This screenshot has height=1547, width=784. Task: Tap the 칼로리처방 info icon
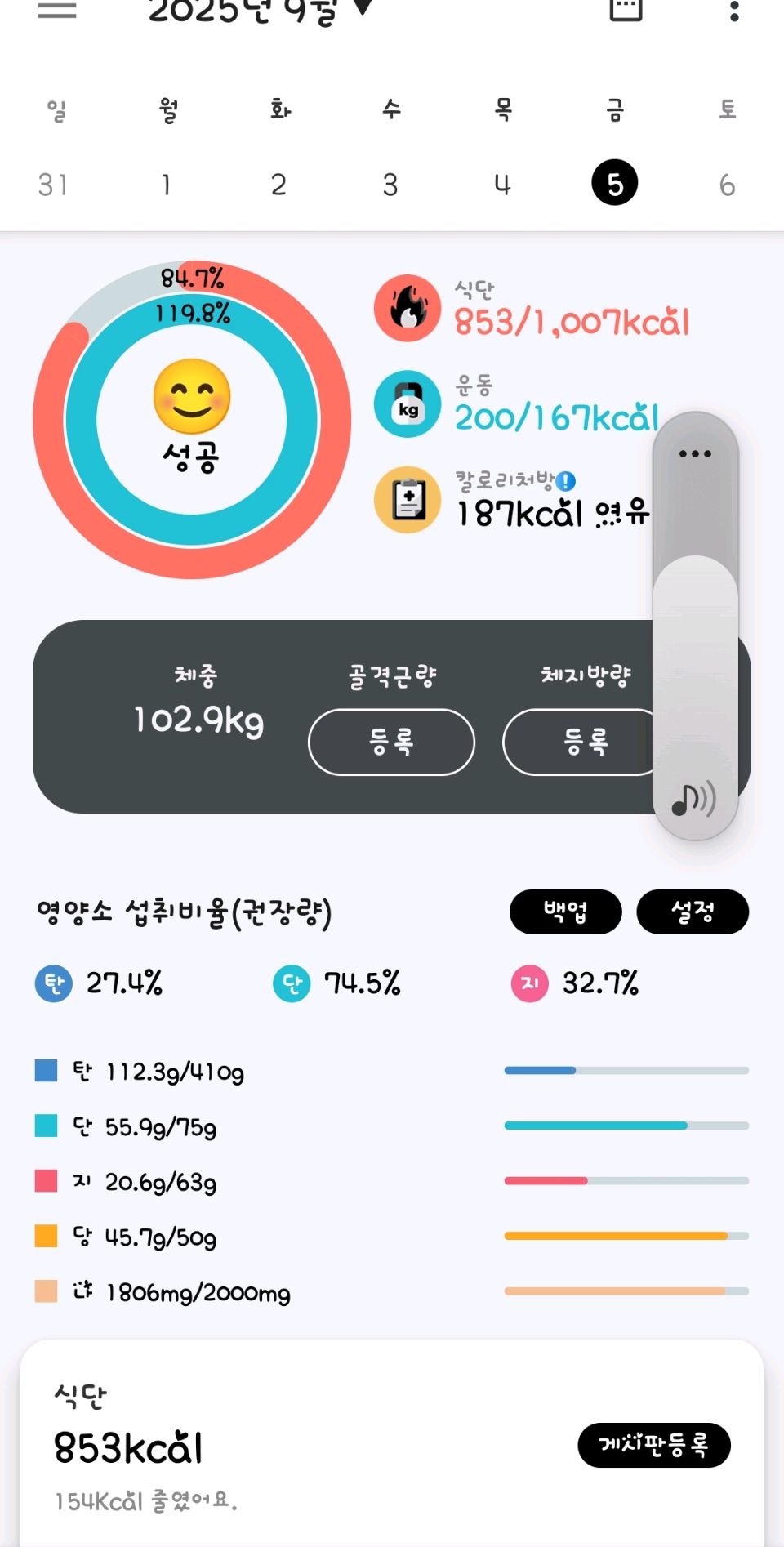[x=566, y=481]
